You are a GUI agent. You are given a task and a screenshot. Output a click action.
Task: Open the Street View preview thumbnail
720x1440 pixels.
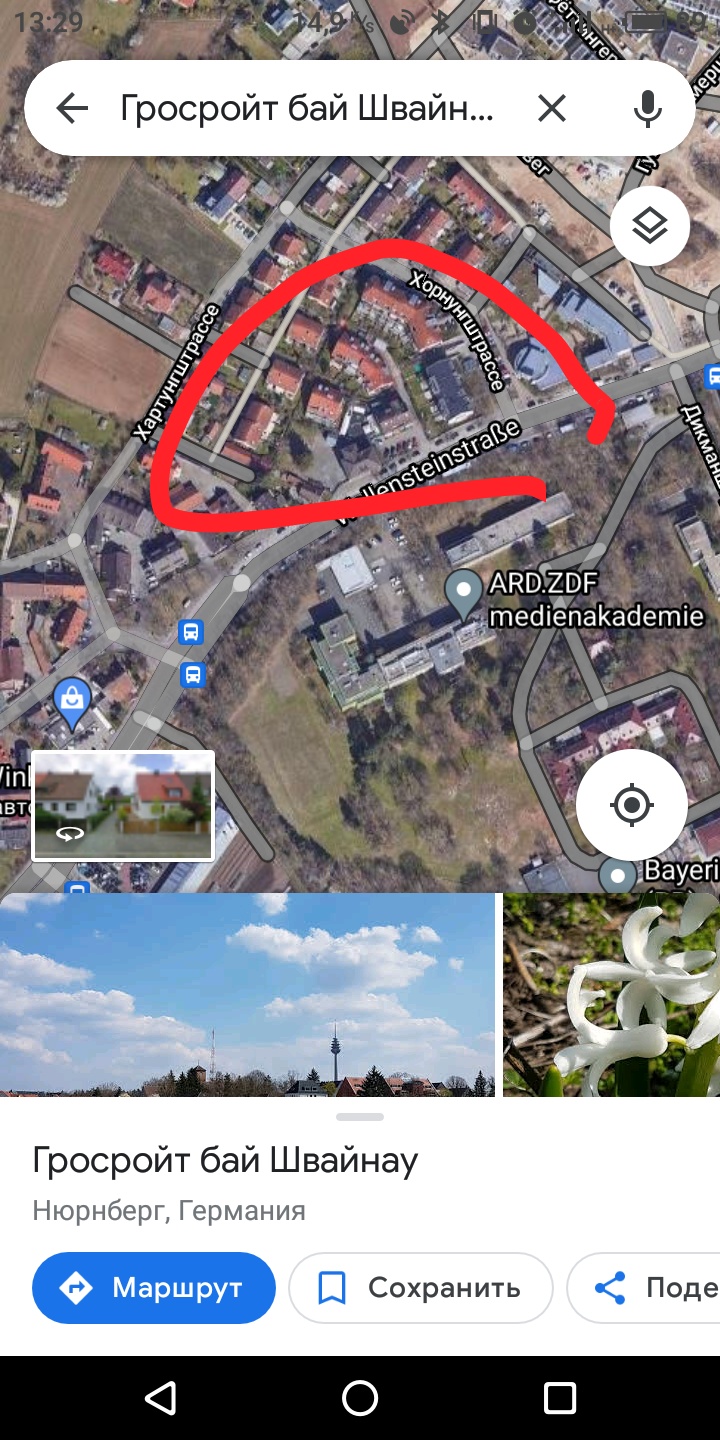tap(123, 805)
